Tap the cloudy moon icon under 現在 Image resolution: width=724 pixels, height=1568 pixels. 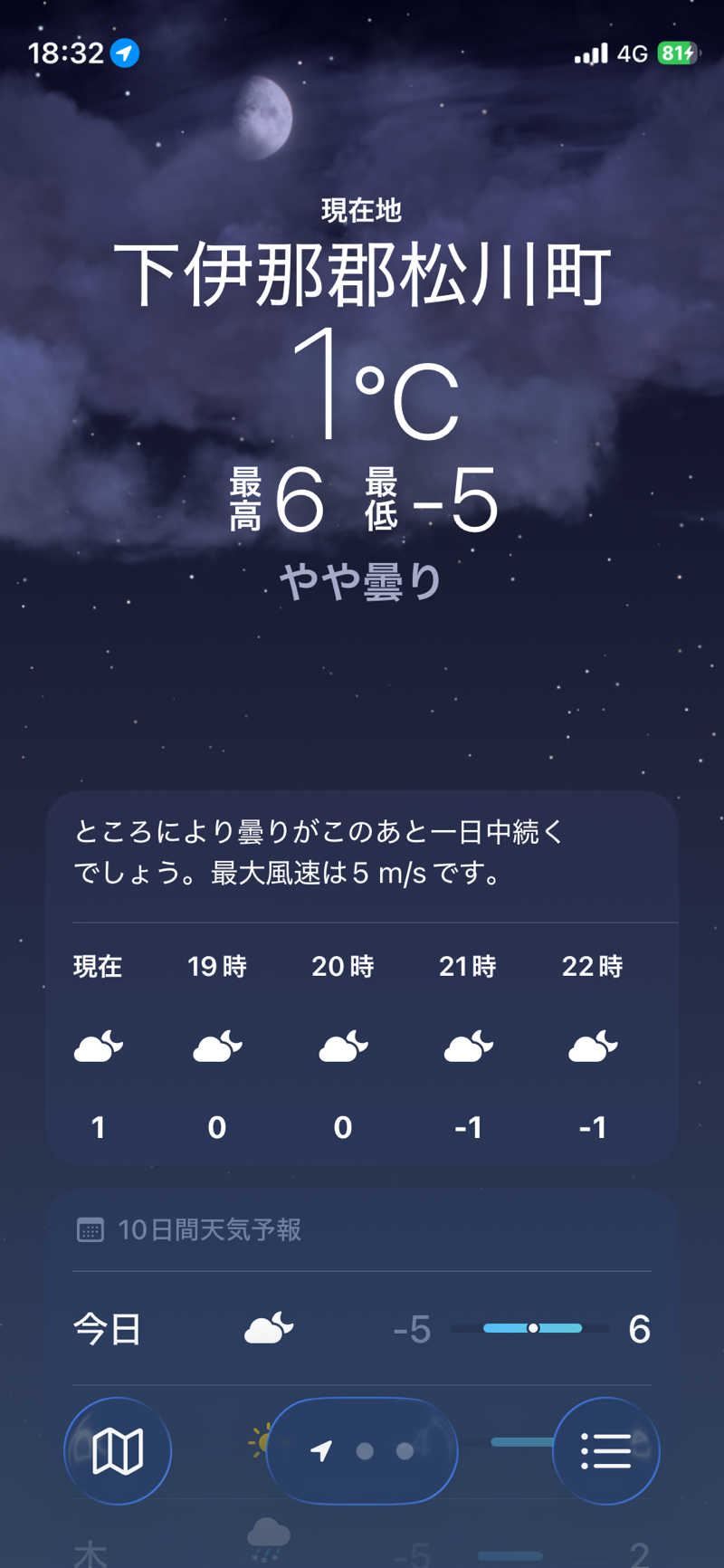click(97, 1046)
